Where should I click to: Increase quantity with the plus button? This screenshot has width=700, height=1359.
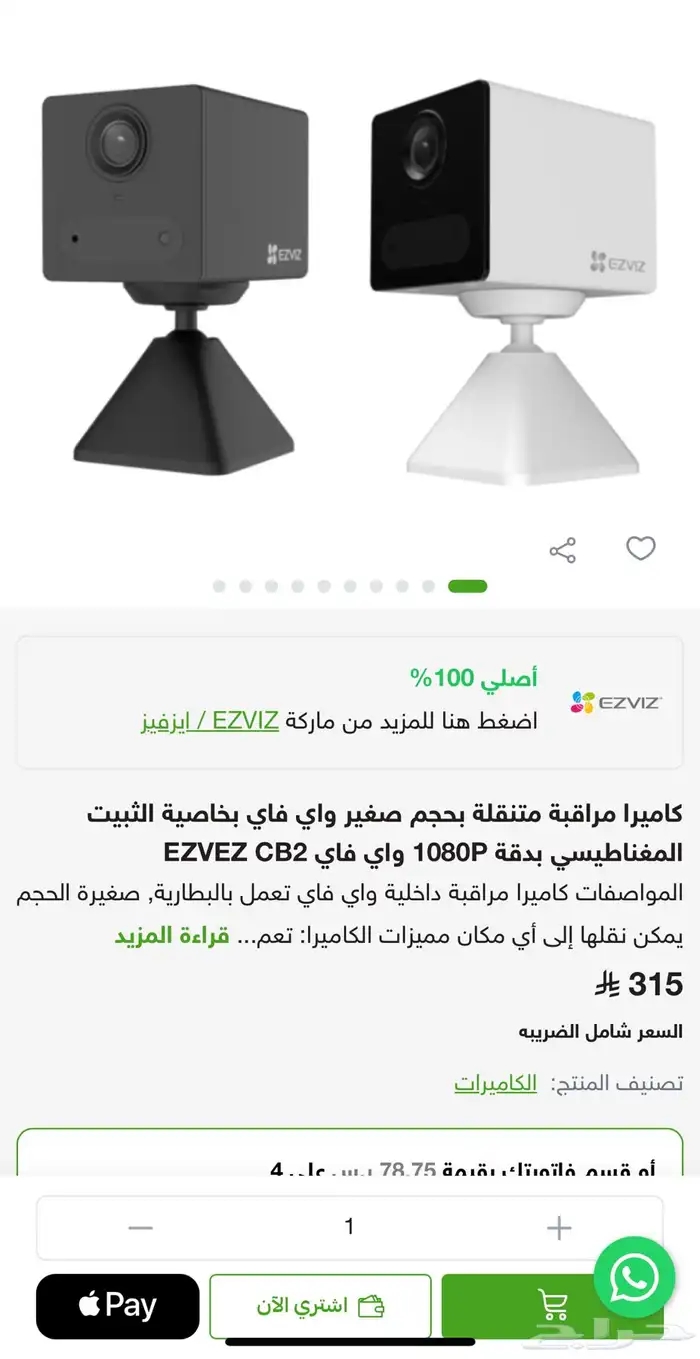coord(558,1227)
